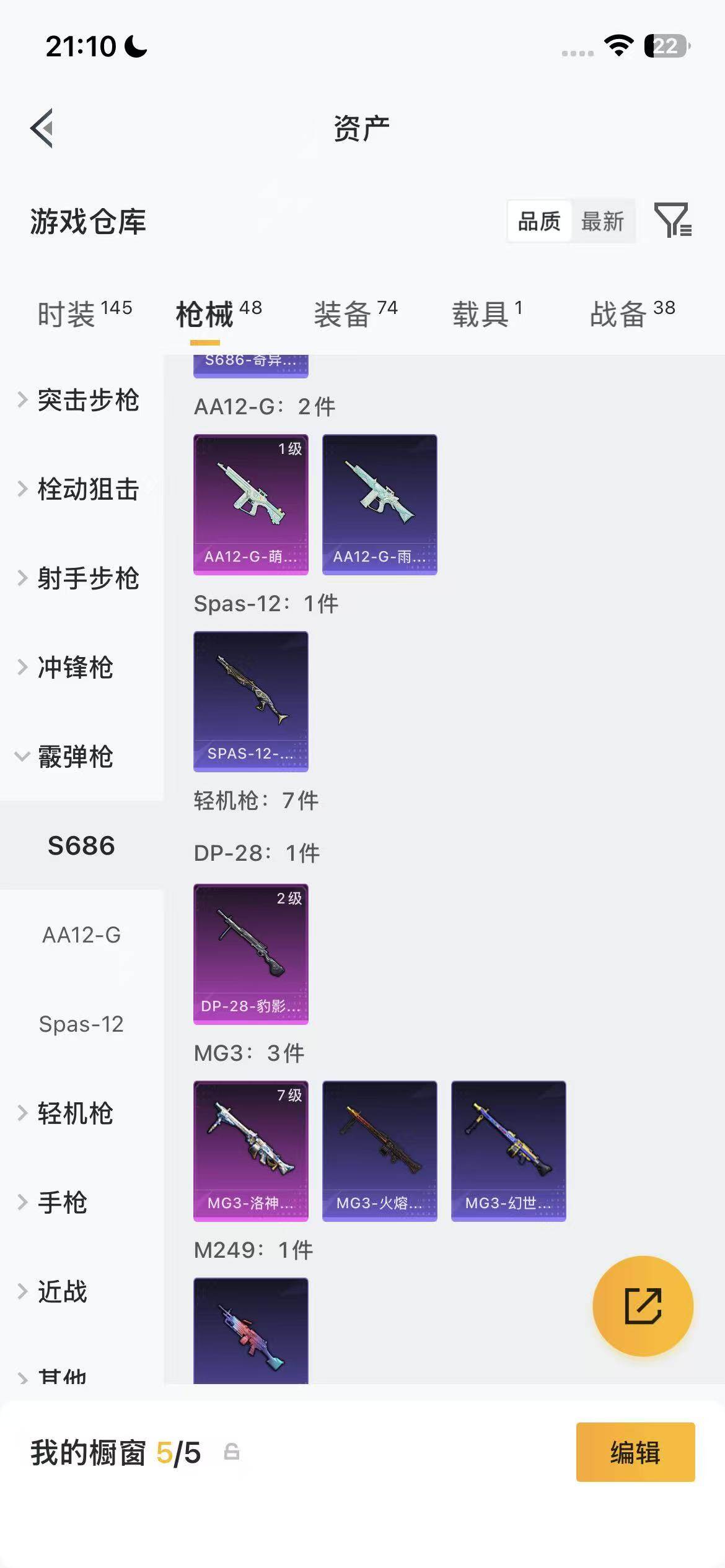The width and height of the screenshot is (725, 1568).
Task: Tap the yellow share button near bottom right
Action: [643, 1305]
